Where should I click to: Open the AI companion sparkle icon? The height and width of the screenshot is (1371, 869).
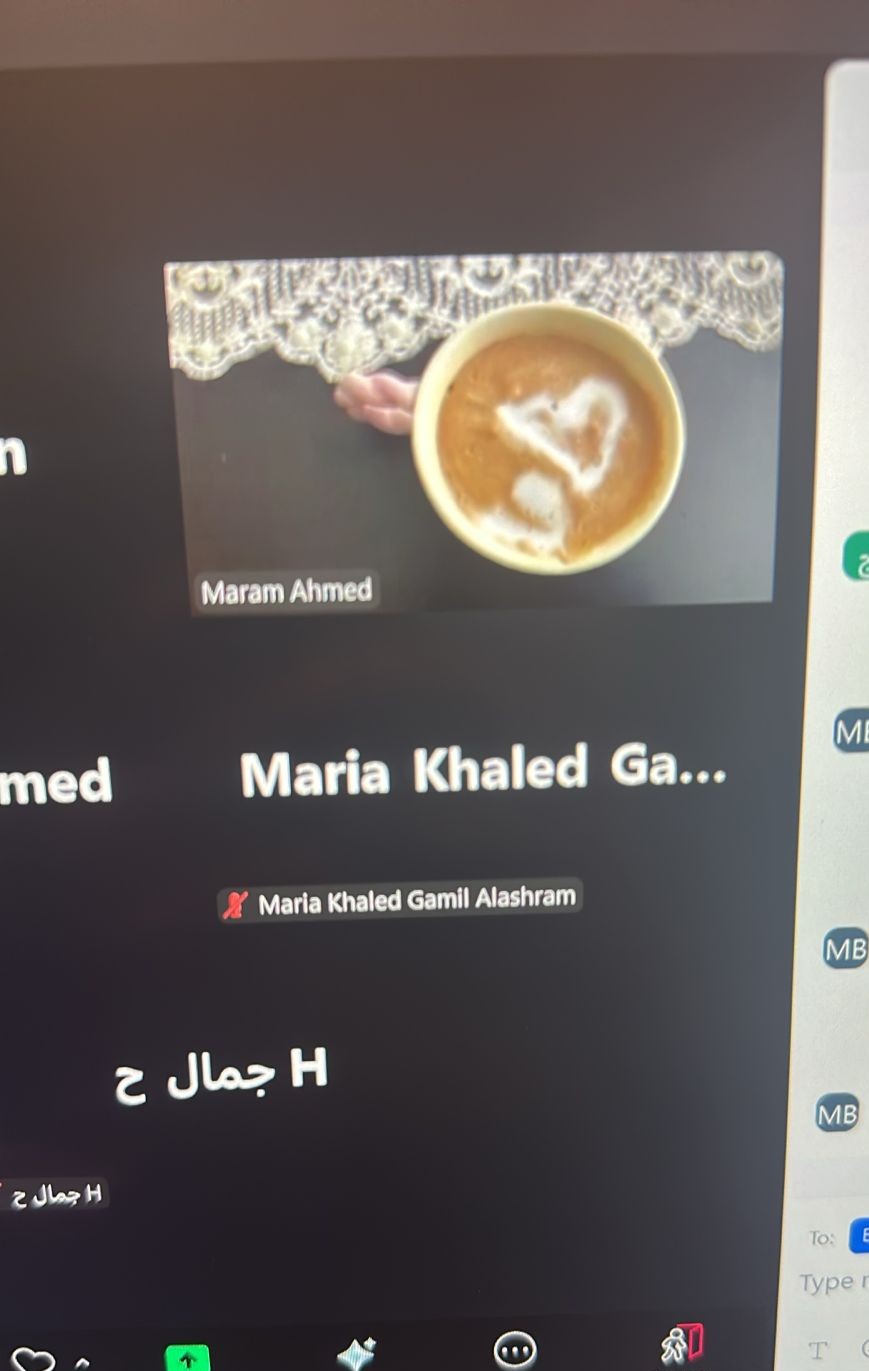click(356, 1353)
